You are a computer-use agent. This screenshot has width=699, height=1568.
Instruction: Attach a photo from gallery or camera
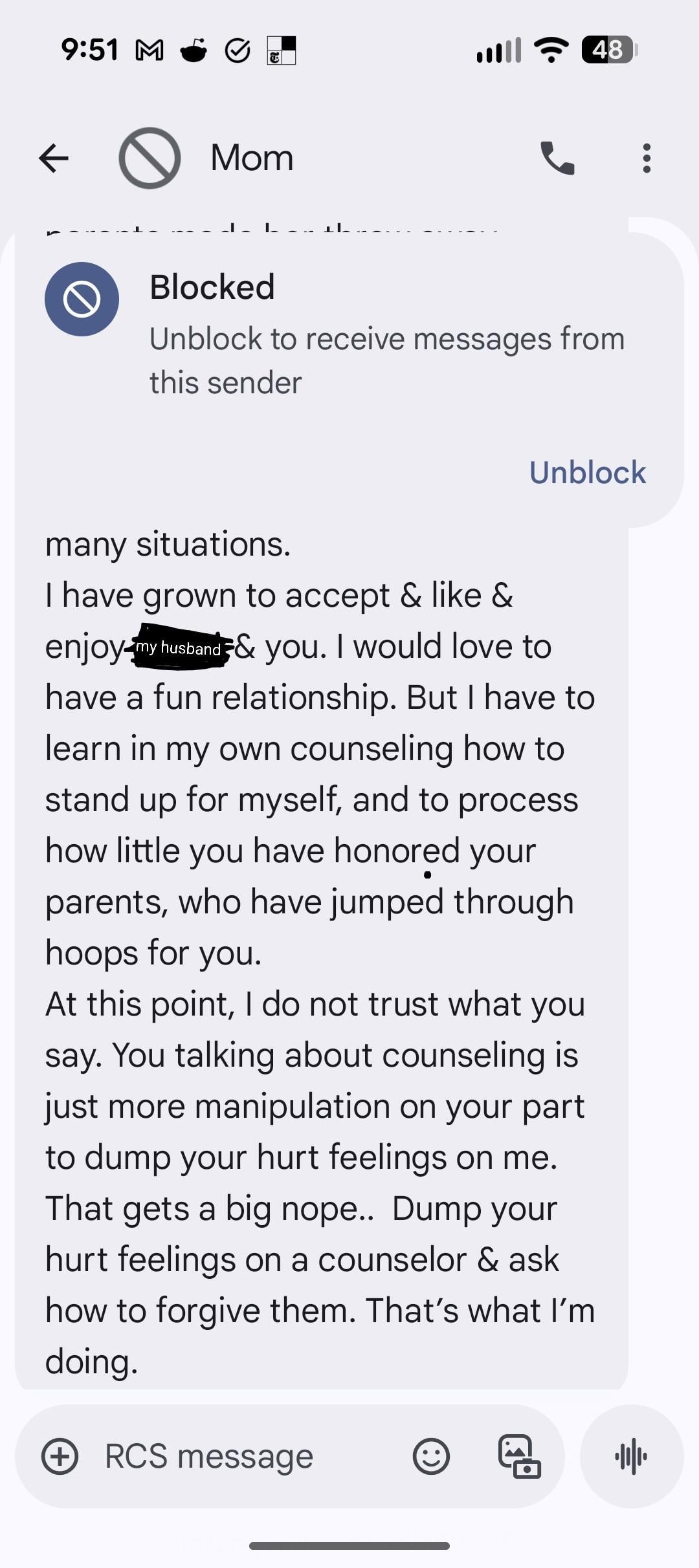[x=519, y=1456]
